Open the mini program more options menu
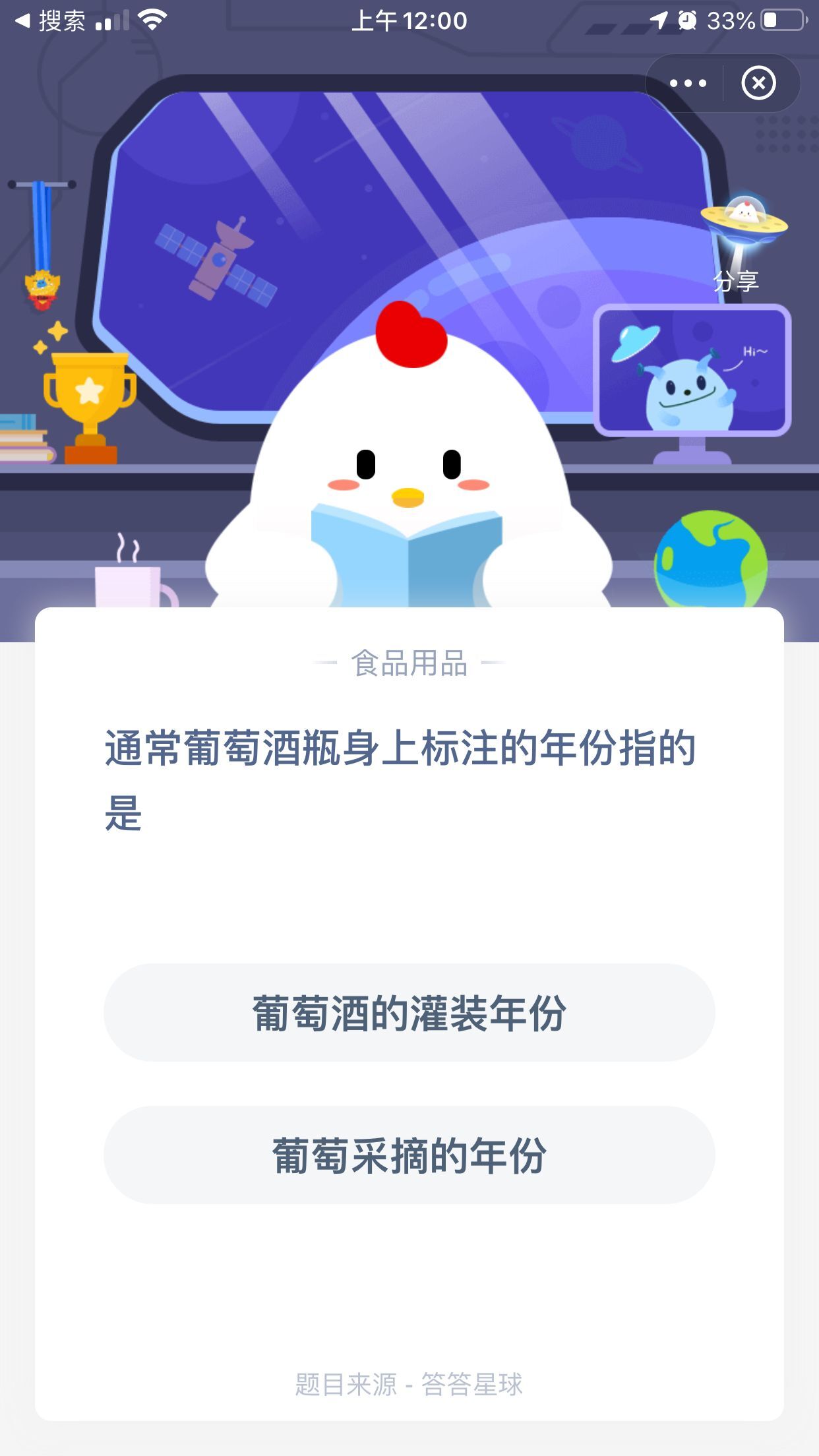Screen dimensions: 819x1456 [688, 83]
